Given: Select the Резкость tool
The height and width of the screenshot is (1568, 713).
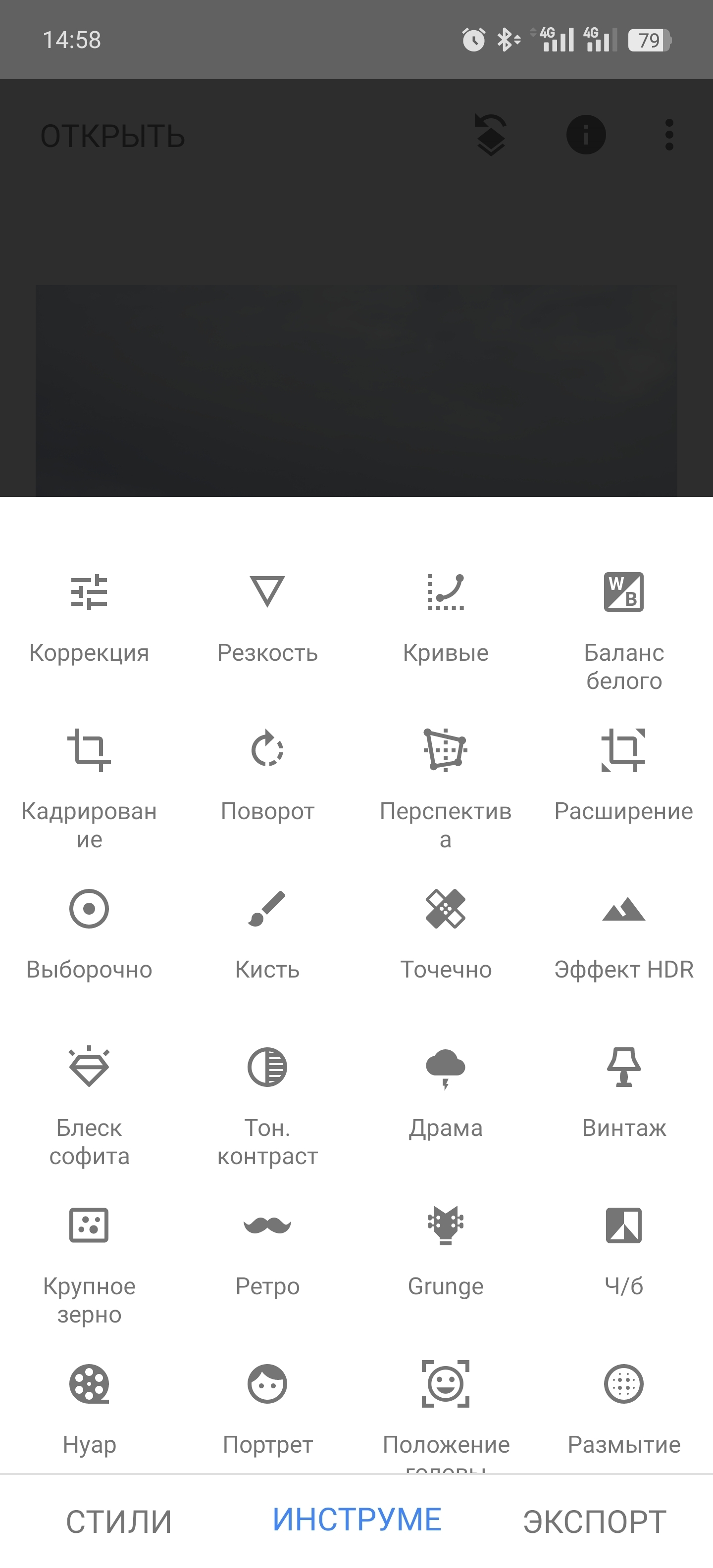Looking at the screenshot, I should pyautogui.click(x=267, y=615).
